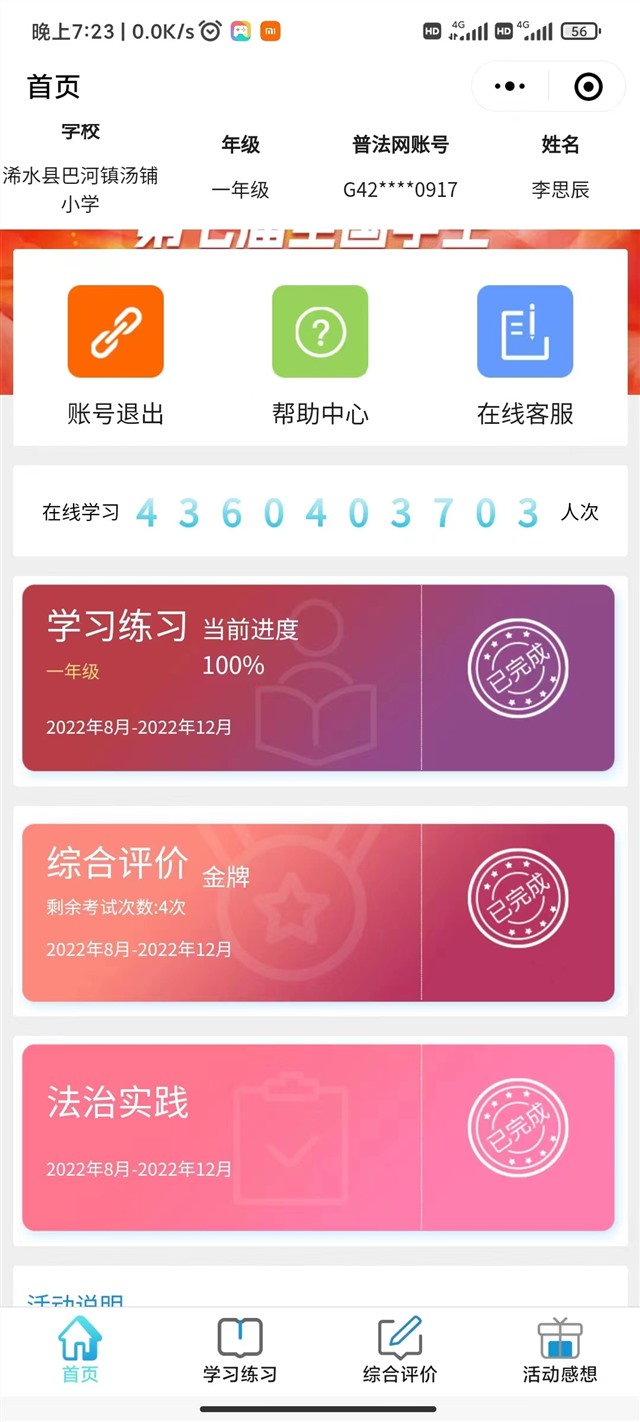
Task: Go to the 综合评价 bottom tab
Action: (x=400, y=1350)
